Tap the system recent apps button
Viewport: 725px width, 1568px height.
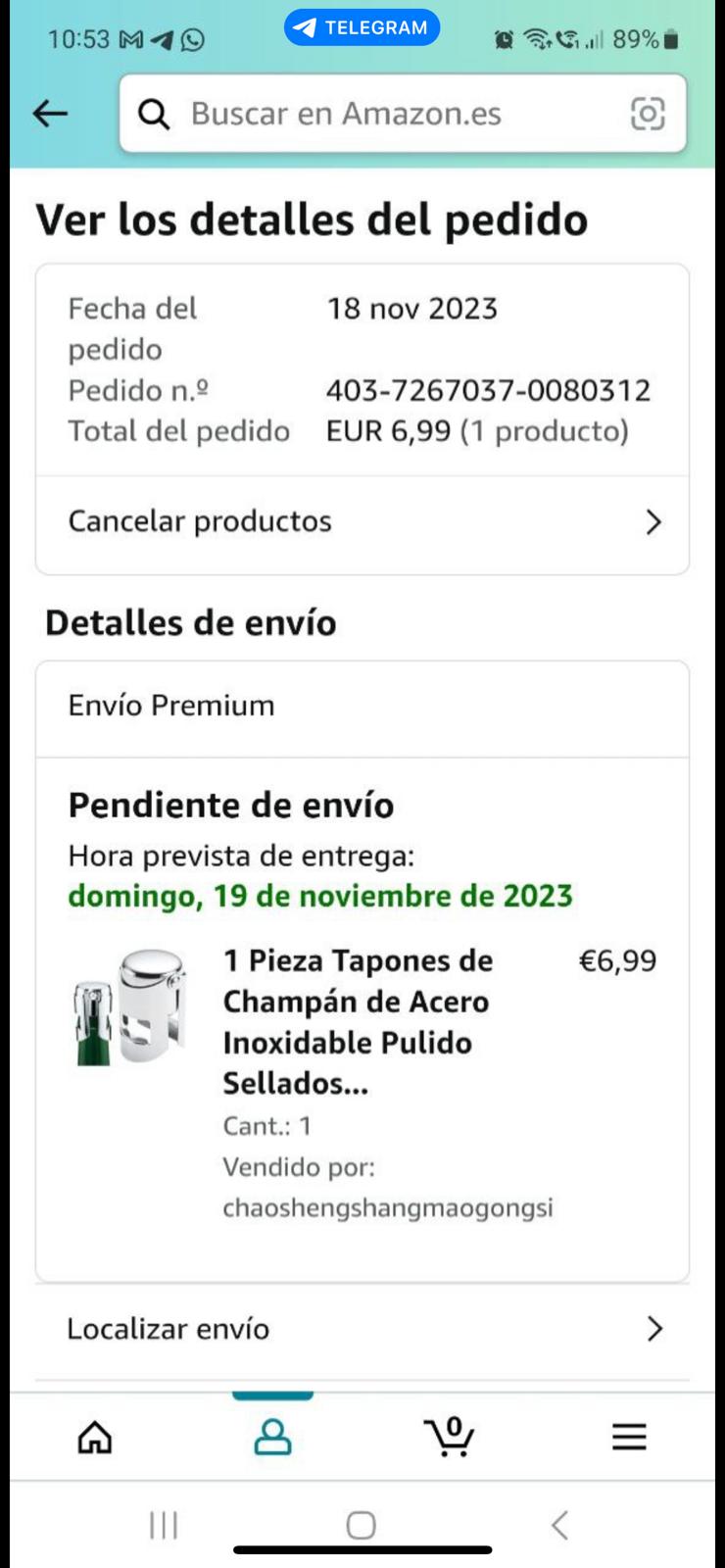[164, 1525]
